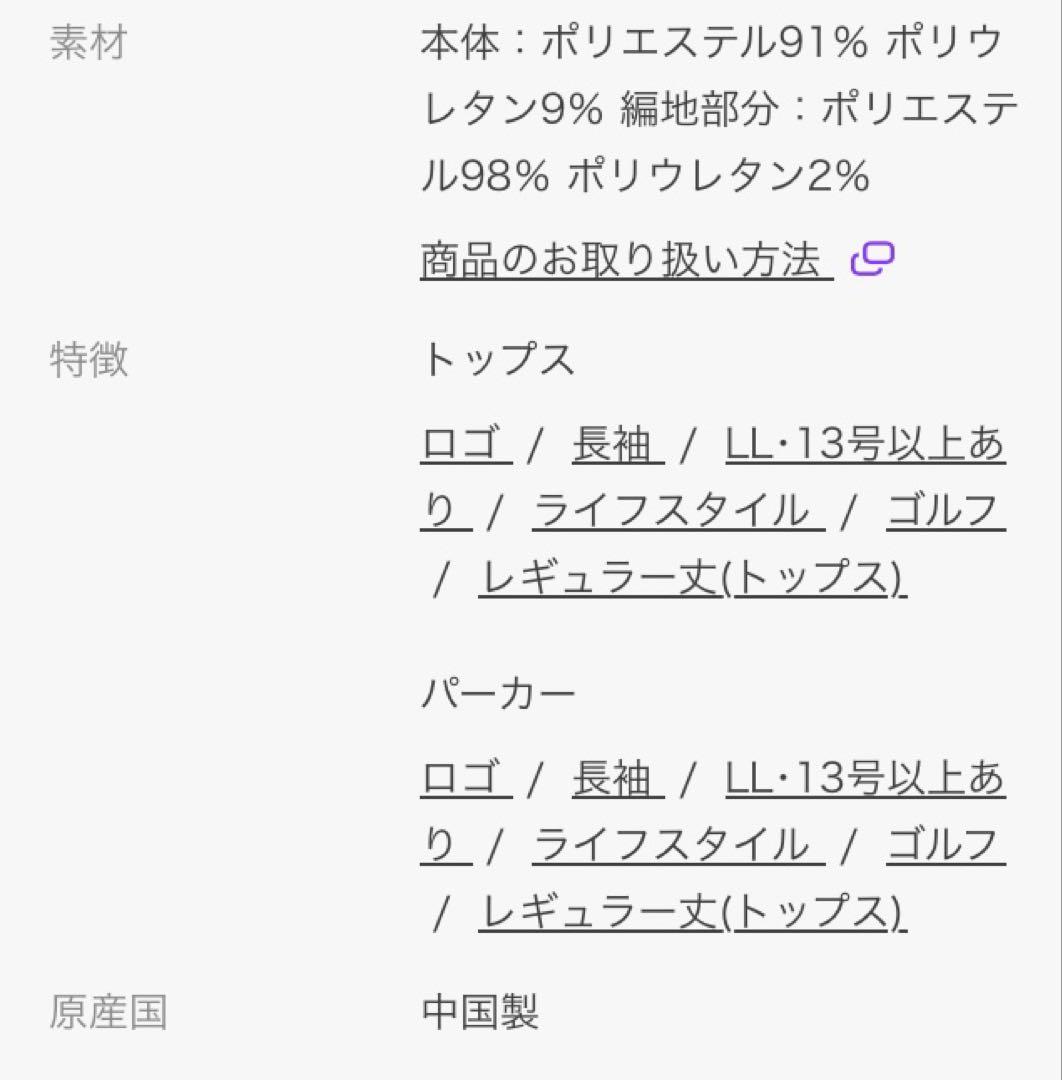Open the ゴルフ category link under トップス
Image resolution: width=1062 pixels, height=1080 pixels.
click(948, 510)
